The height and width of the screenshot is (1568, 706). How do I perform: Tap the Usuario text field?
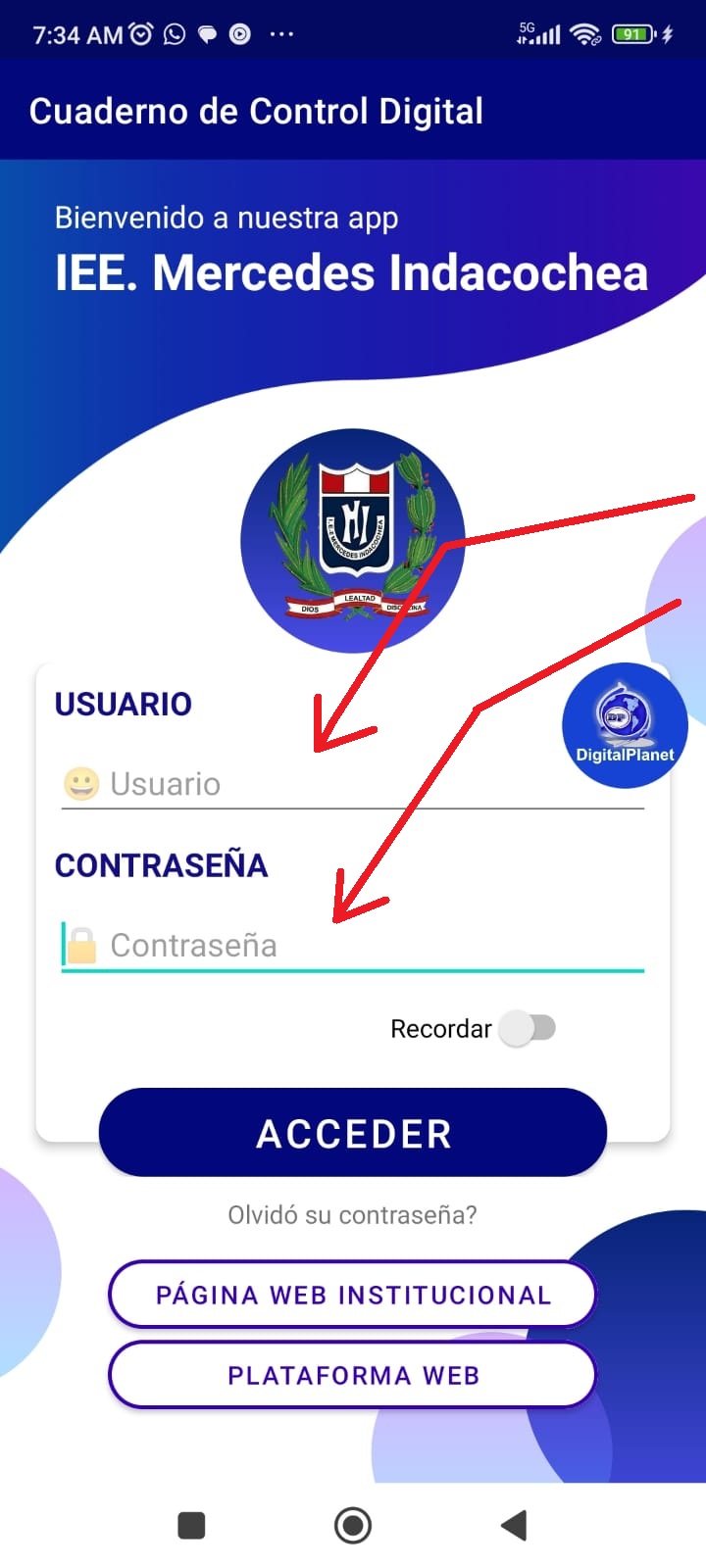pos(373,784)
